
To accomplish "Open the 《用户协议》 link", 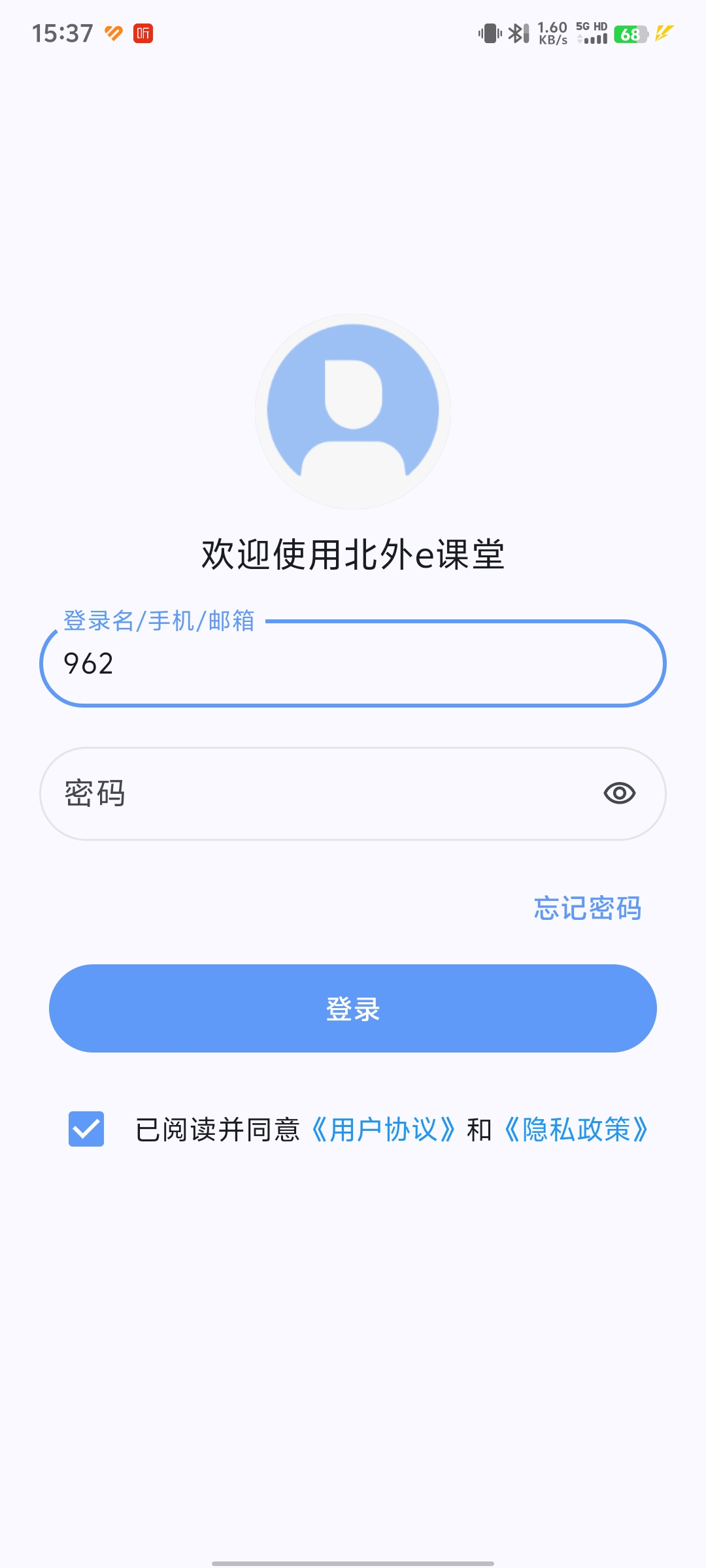I will click(383, 1130).
